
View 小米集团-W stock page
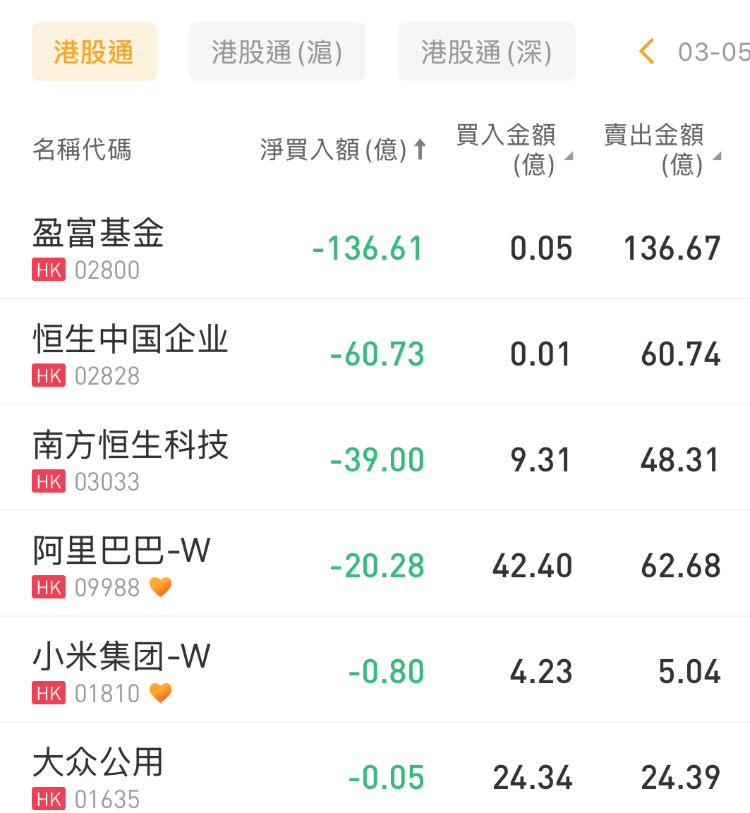point(122,670)
